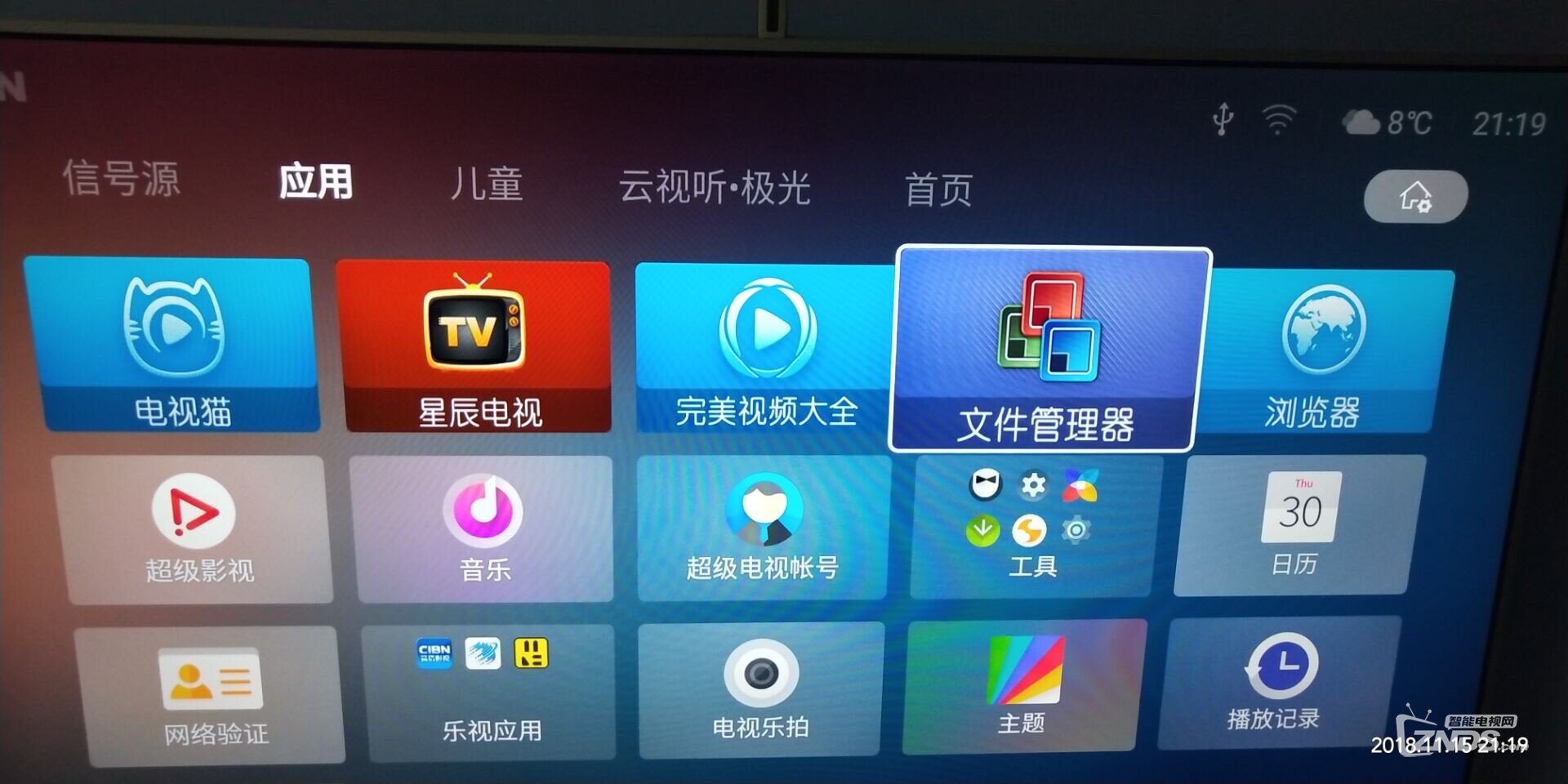The image size is (1568, 784).
Task: Switch to 云视听·极光 tab
Action: tap(714, 187)
